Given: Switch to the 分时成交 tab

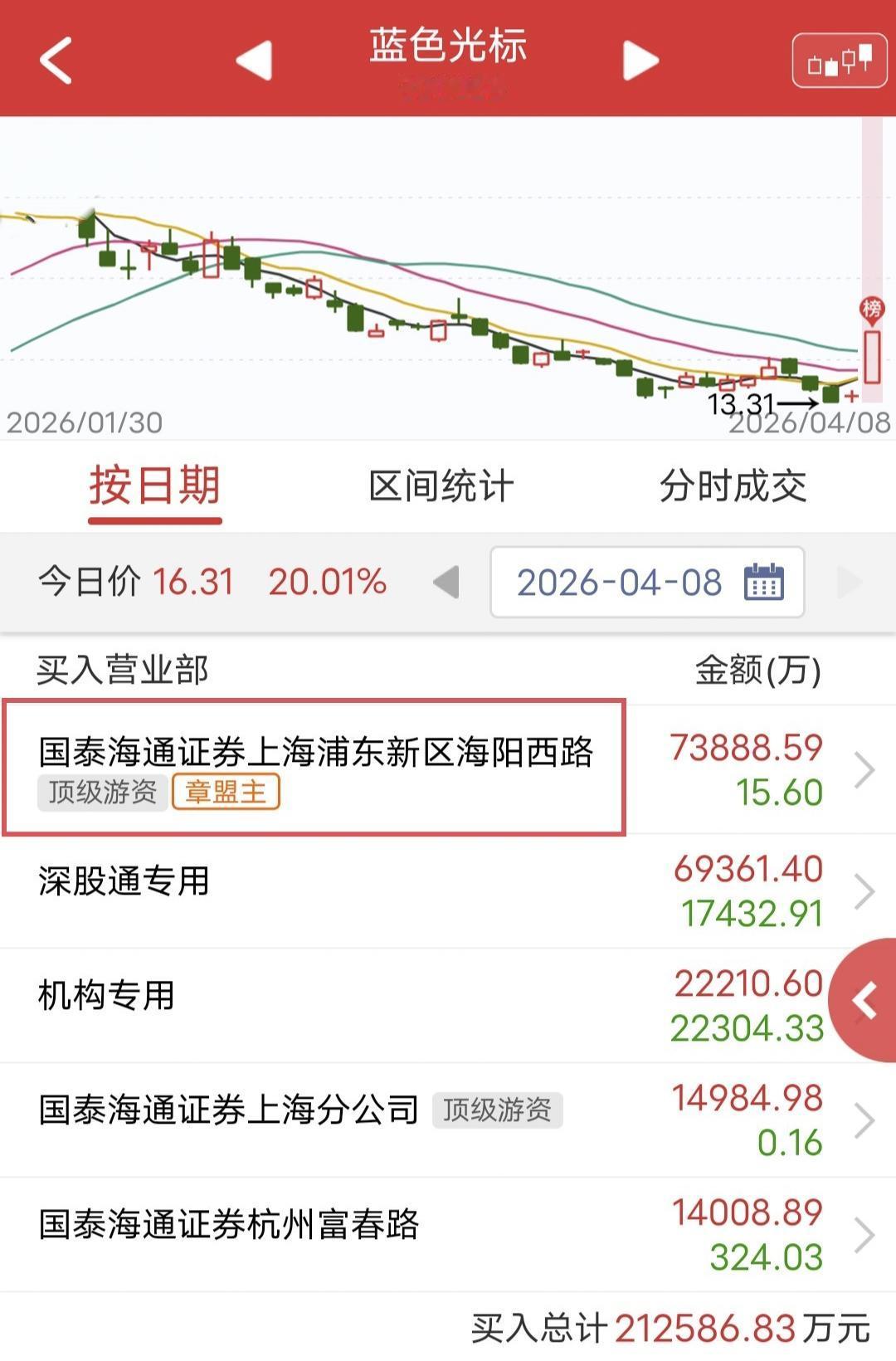Looking at the screenshot, I should click(x=733, y=488).
